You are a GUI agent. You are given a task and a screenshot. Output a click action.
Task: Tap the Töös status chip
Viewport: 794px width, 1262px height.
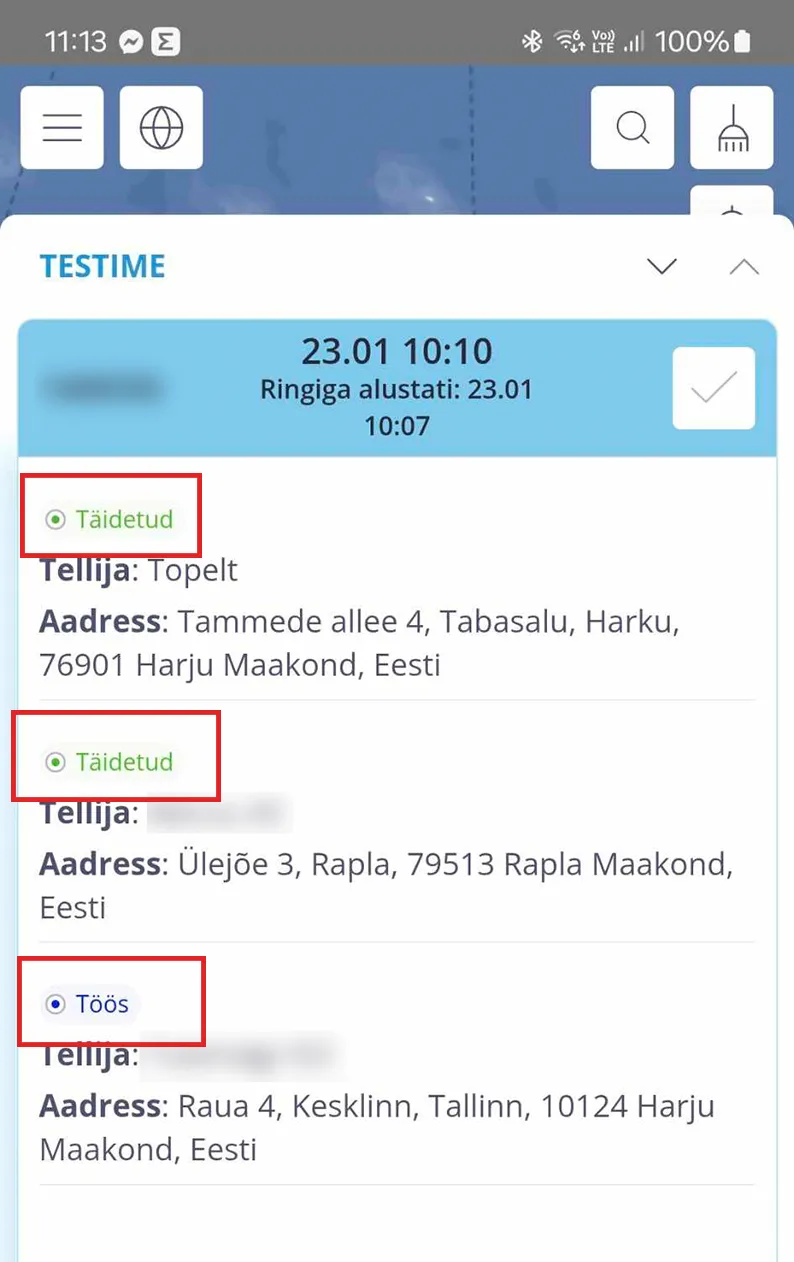click(x=91, y=1004)
